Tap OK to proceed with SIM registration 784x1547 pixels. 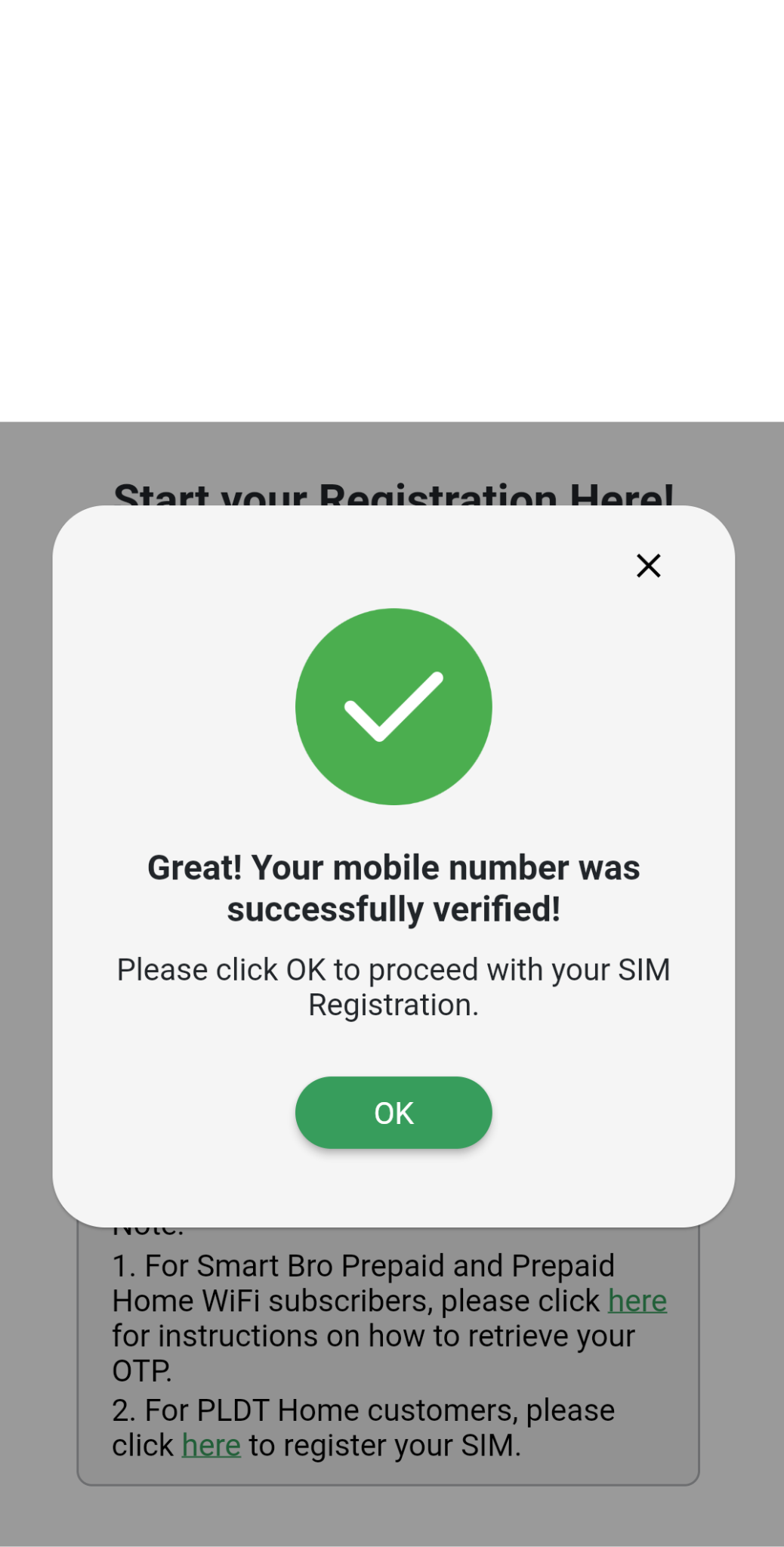(394, 1113)
